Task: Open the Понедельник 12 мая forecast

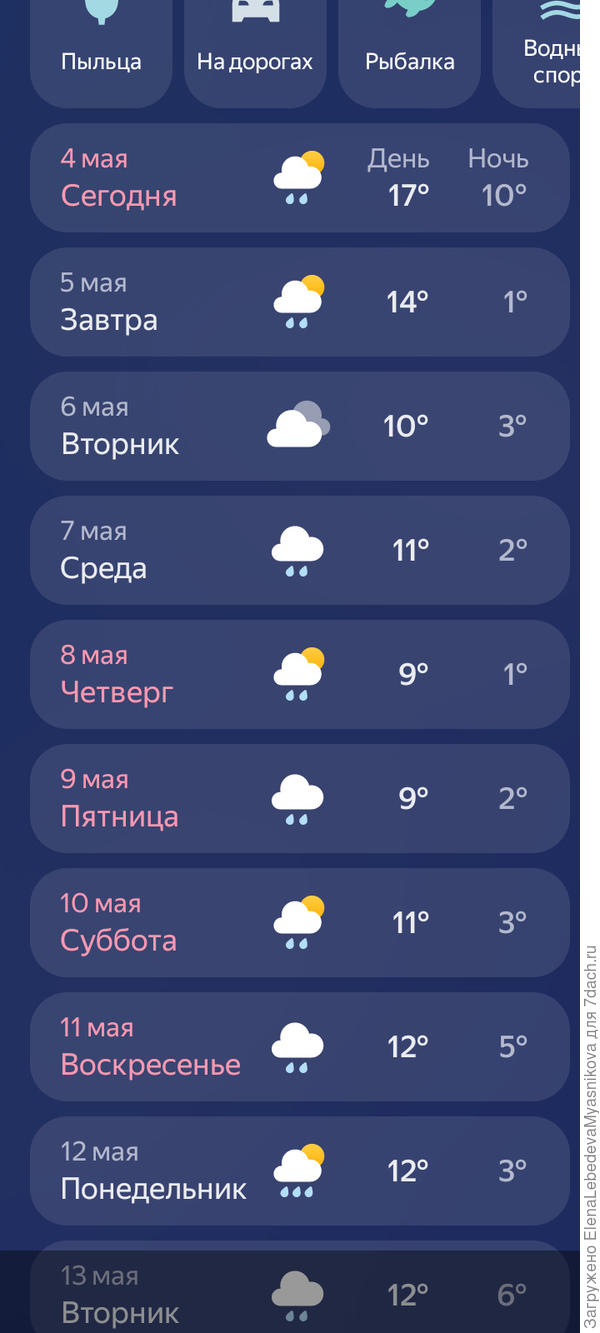Action: tap(299, 1170)
